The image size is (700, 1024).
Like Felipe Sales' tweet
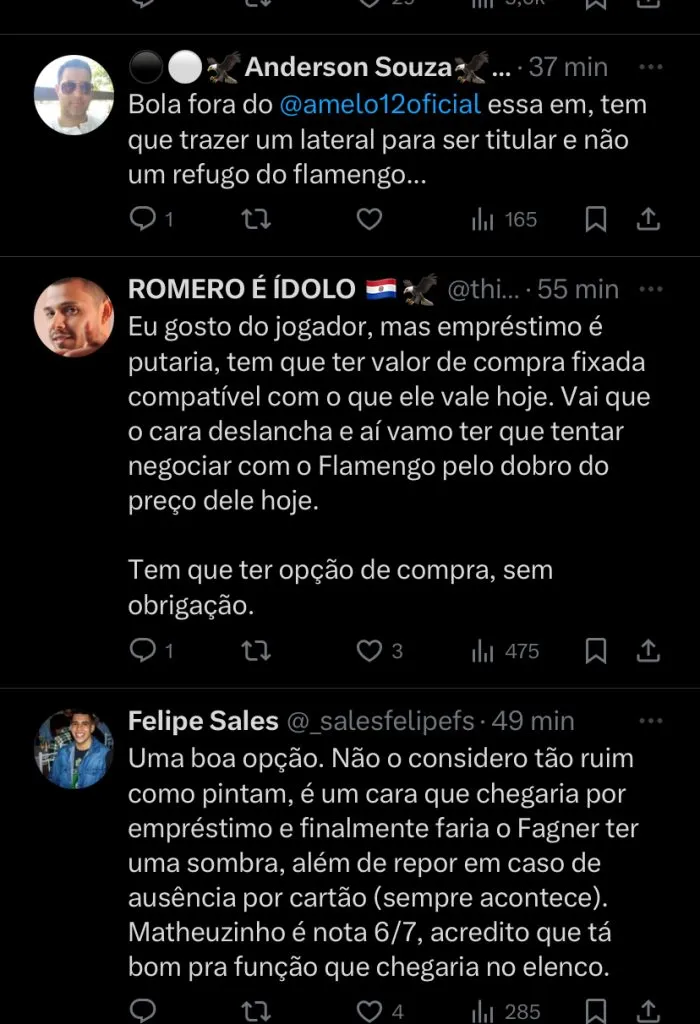coord(370,1011)
